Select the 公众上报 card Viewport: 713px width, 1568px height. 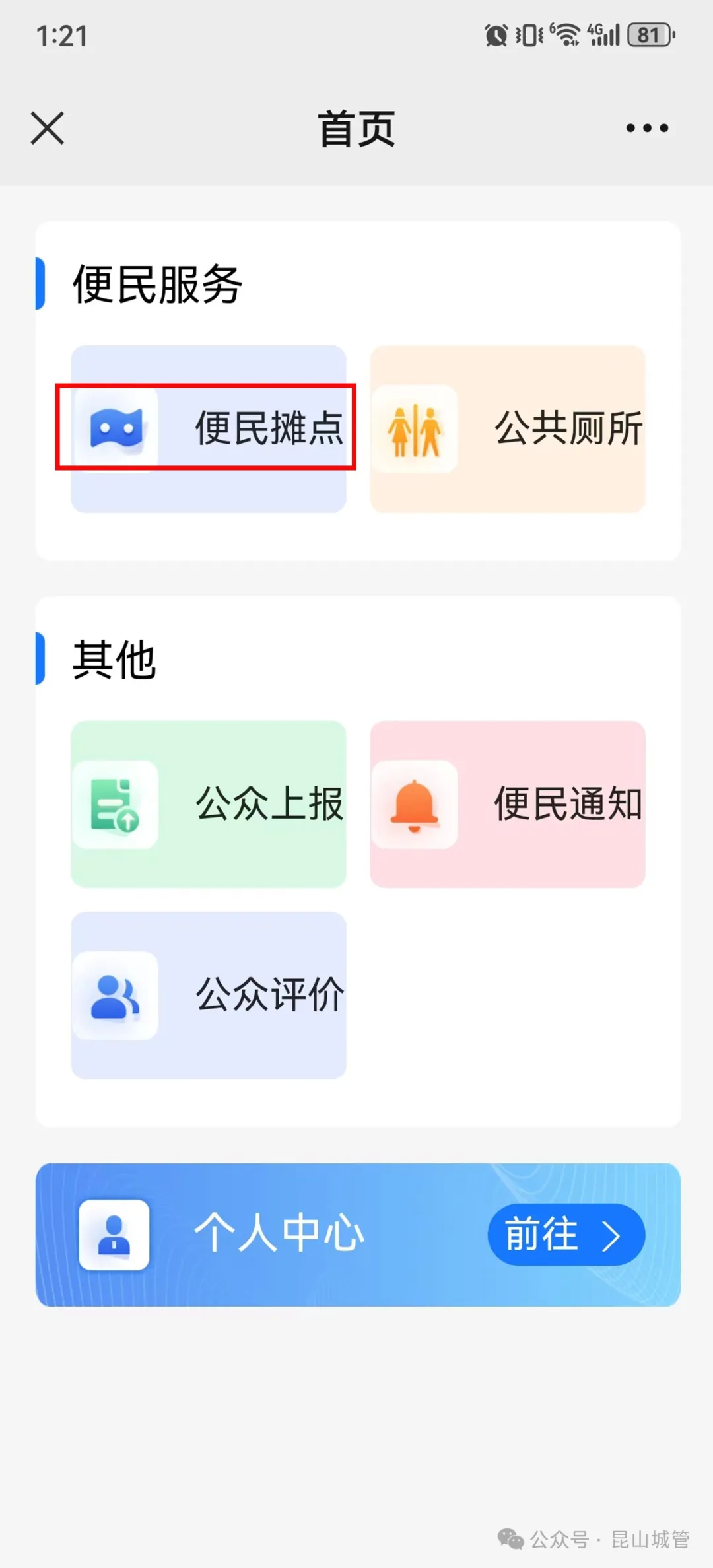click(209, 804)
